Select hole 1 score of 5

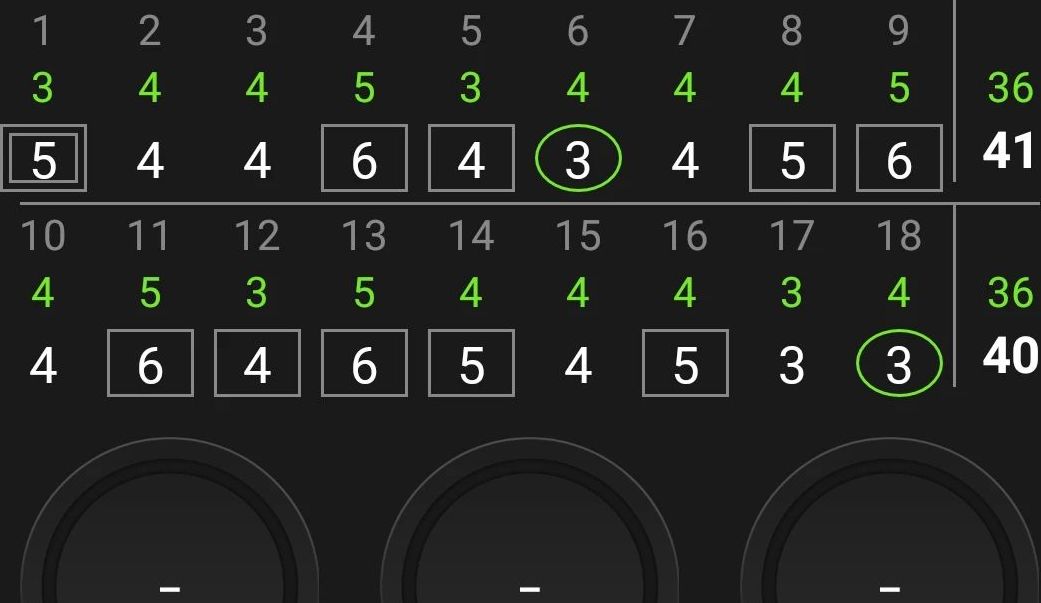pyautogui.click(x=43, y=159)
